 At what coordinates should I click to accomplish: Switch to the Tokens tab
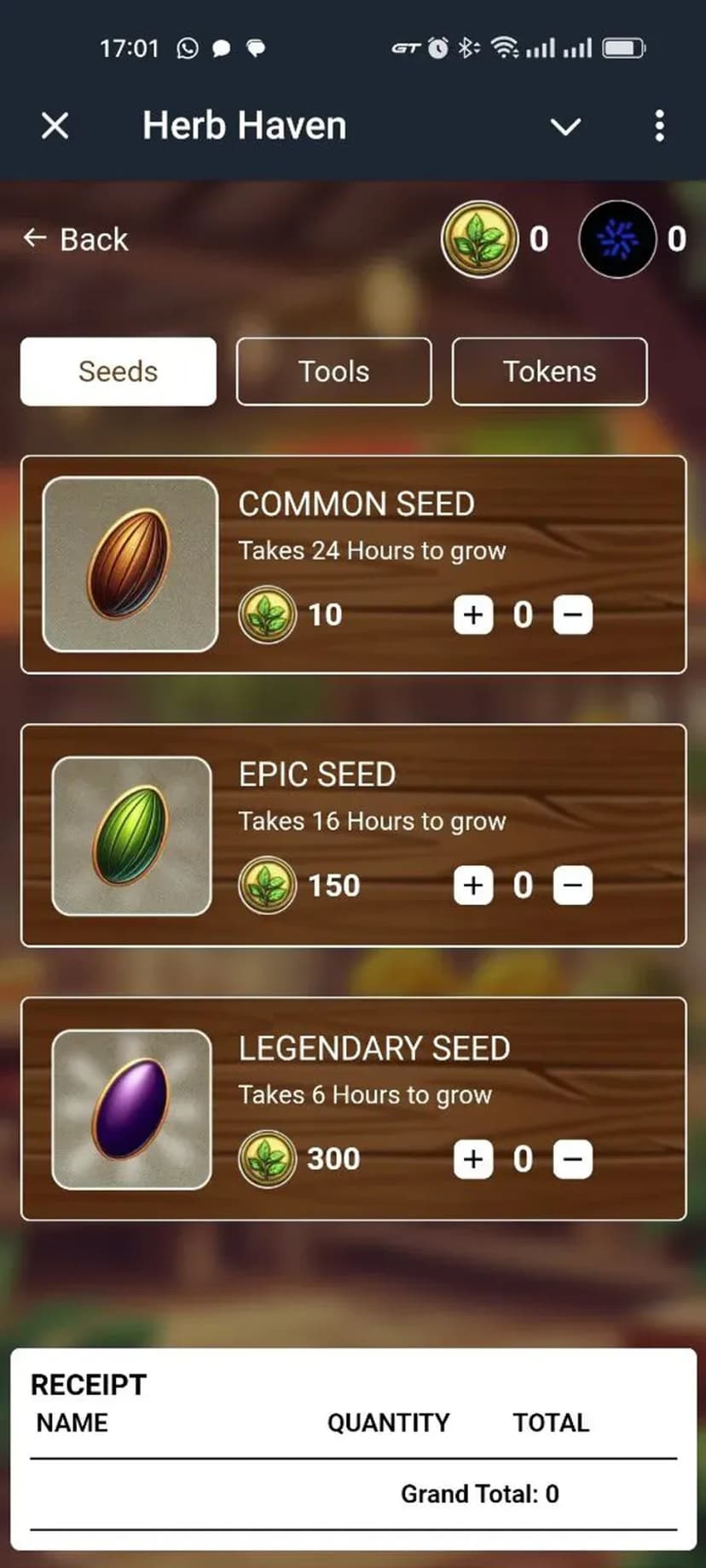click(x=549, y=372)
